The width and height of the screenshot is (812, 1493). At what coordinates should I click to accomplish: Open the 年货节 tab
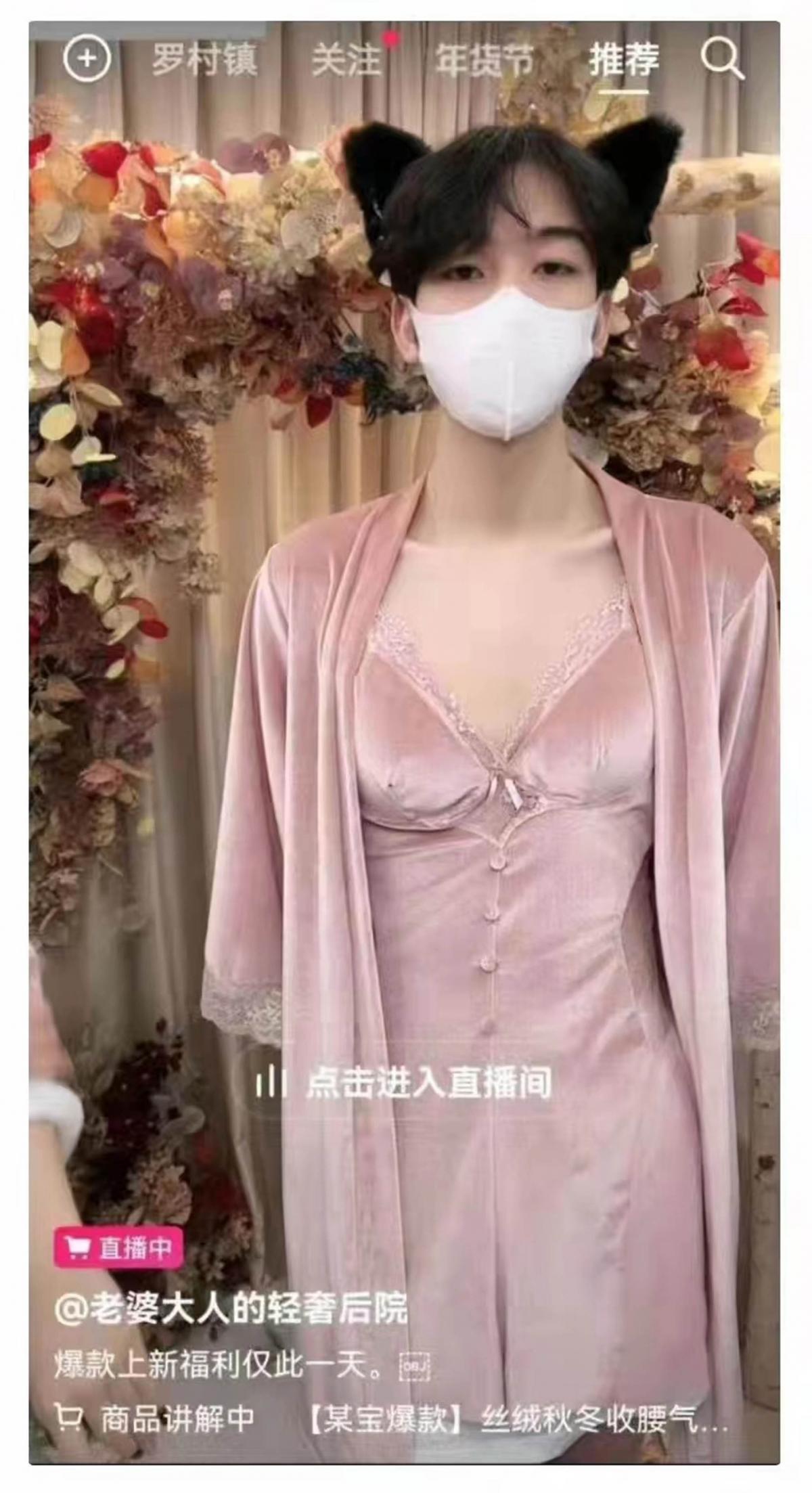tap(483, 60)
